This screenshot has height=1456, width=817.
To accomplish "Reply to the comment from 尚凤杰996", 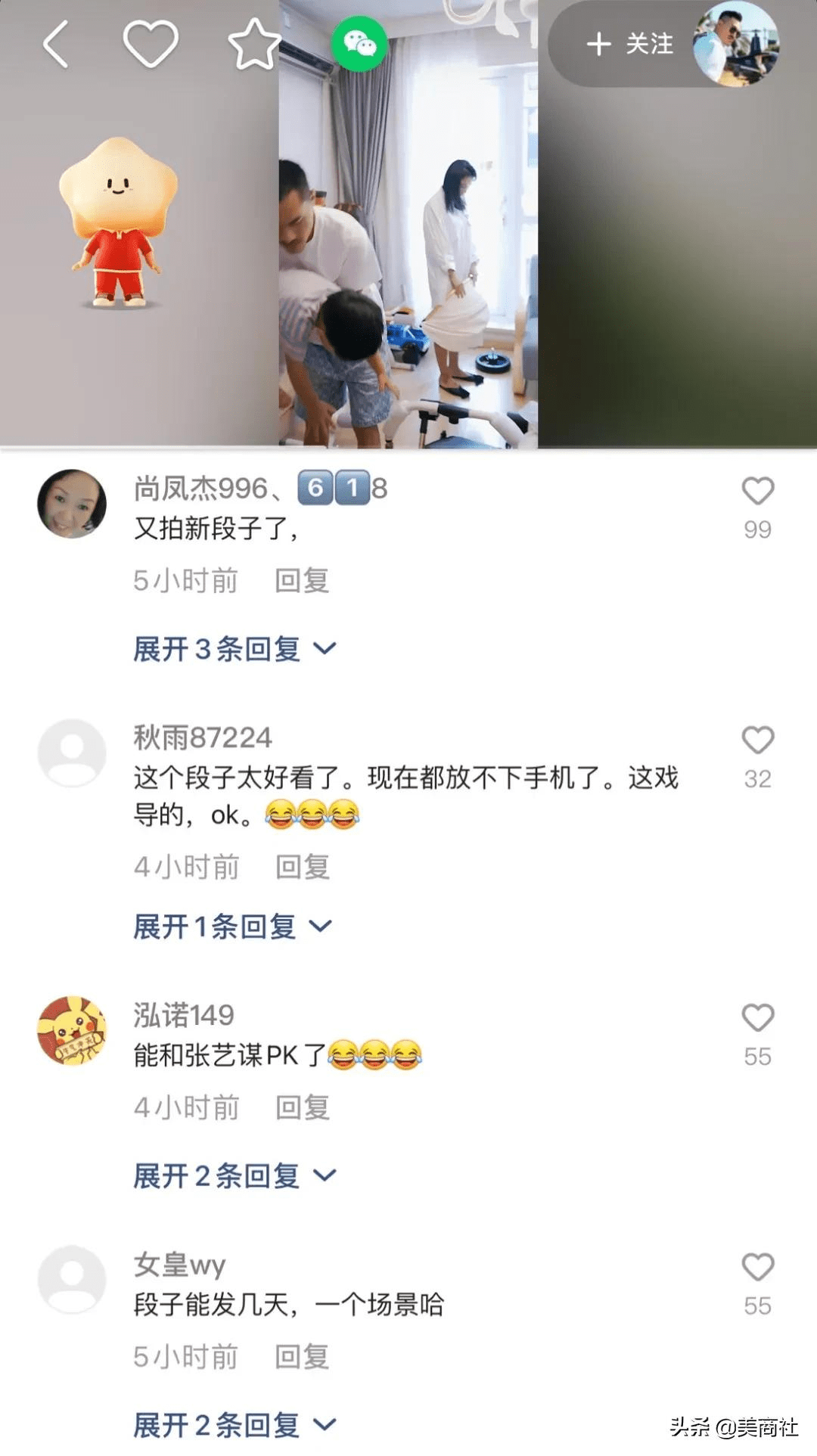I will click(302, 581).
